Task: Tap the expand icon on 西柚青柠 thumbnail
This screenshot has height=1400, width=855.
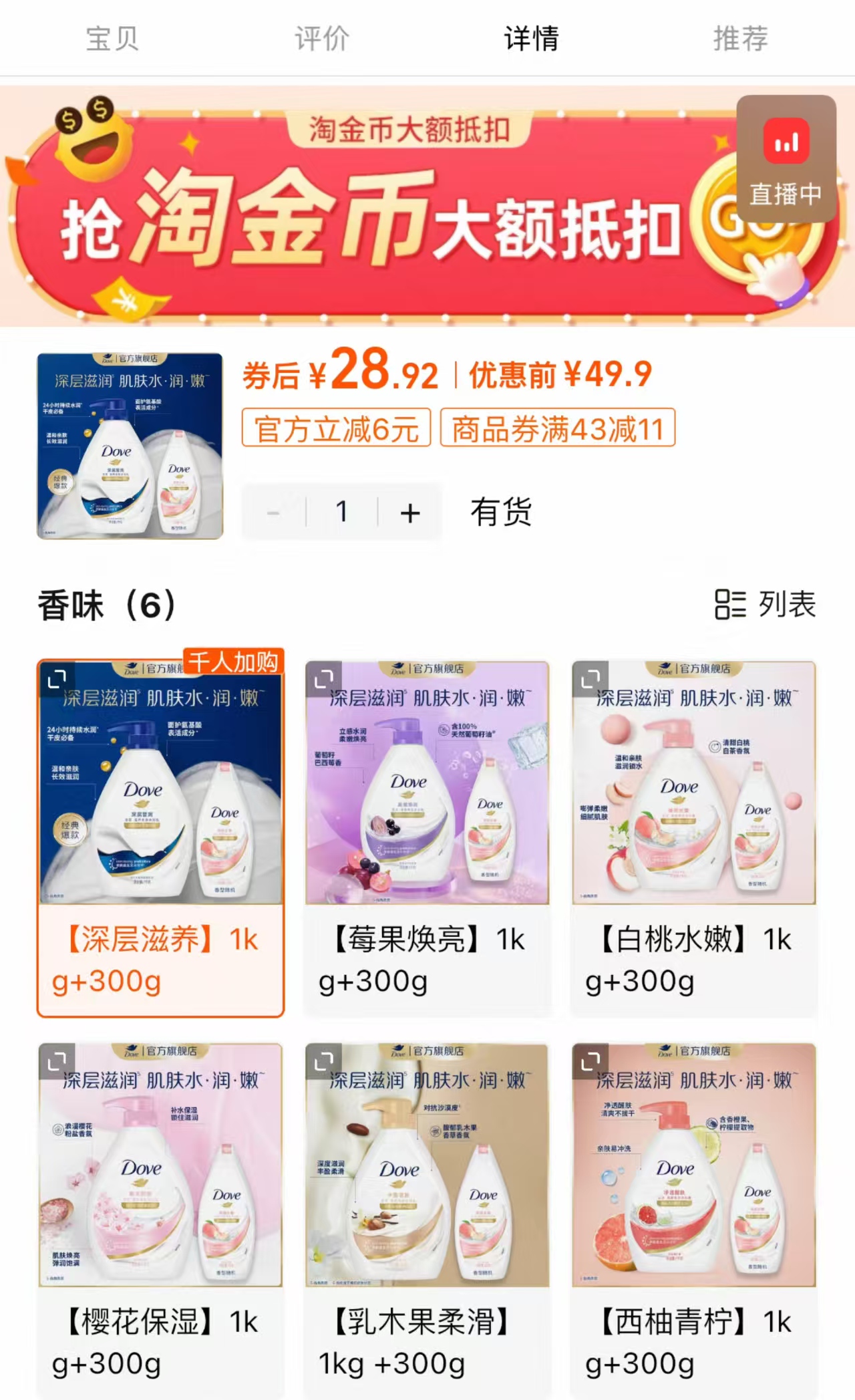Action: pos(591,1063)
